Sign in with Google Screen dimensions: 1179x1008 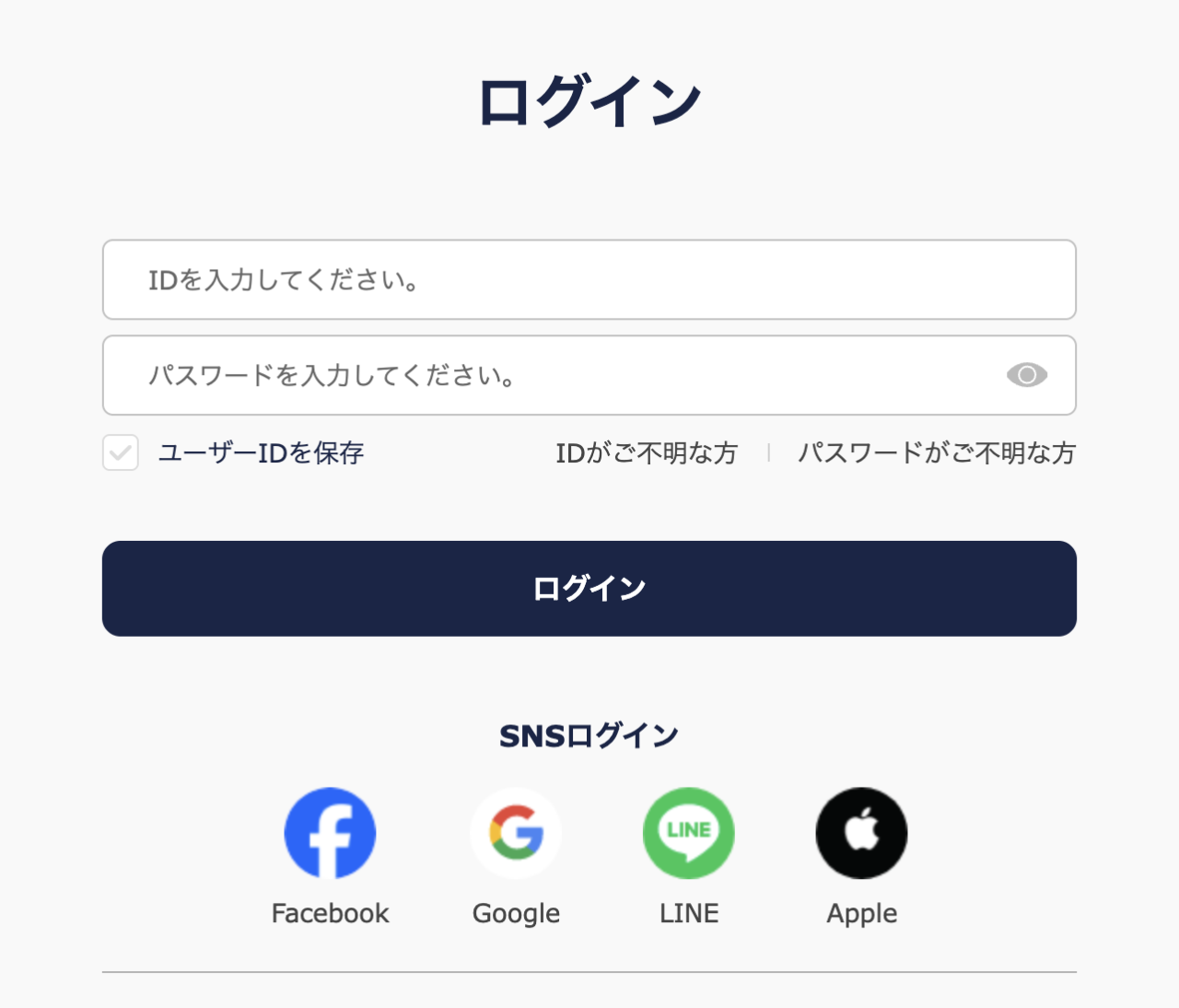click(x=516, y=833)
